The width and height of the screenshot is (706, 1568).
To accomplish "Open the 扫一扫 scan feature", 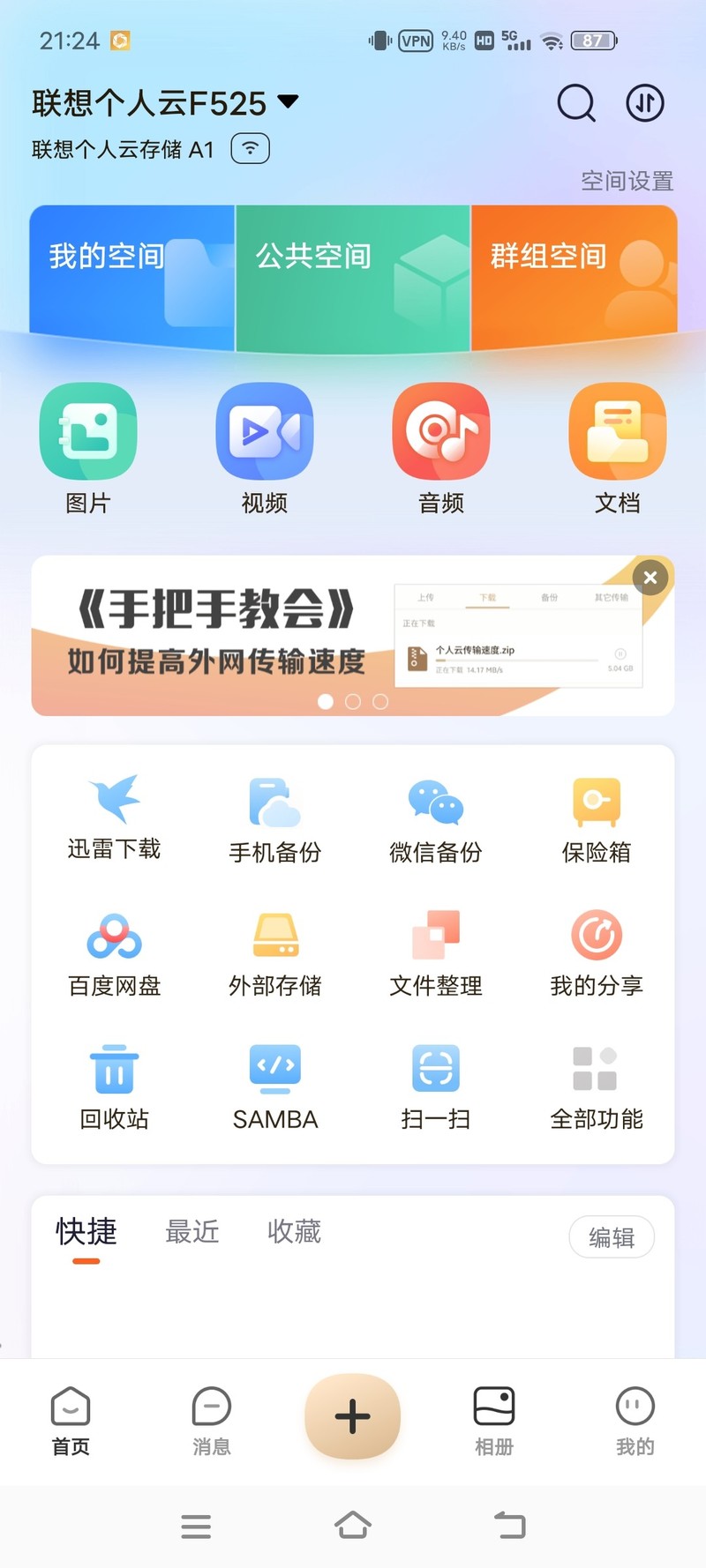I will [435, 1083].
